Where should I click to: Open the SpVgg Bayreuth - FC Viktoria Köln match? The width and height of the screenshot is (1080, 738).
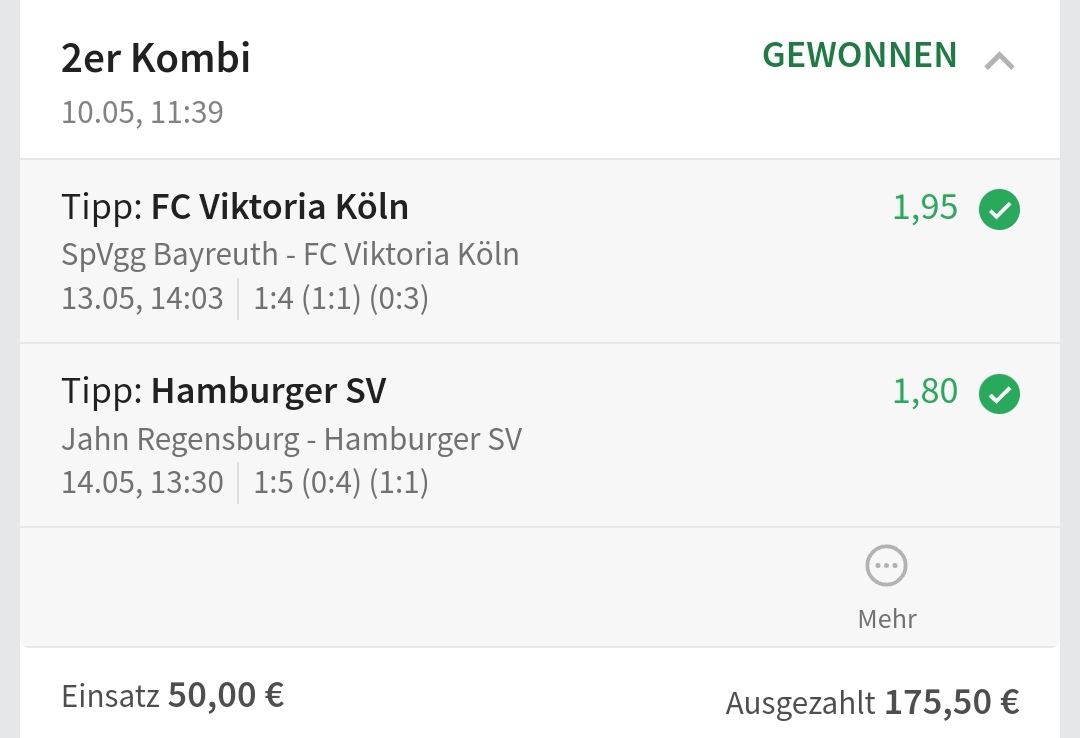click(x=290, y=254)
